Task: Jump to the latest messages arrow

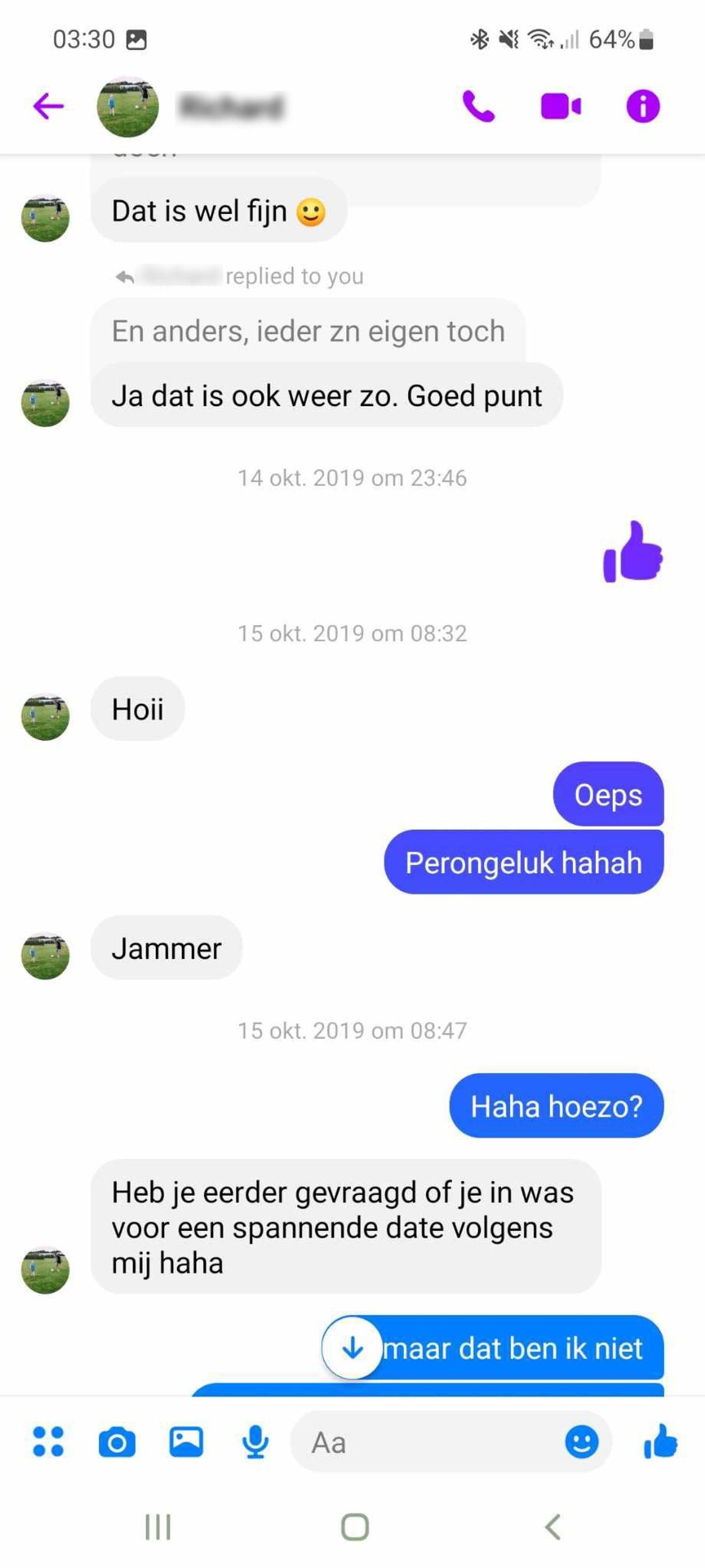Action: [x=352, y=1348]
